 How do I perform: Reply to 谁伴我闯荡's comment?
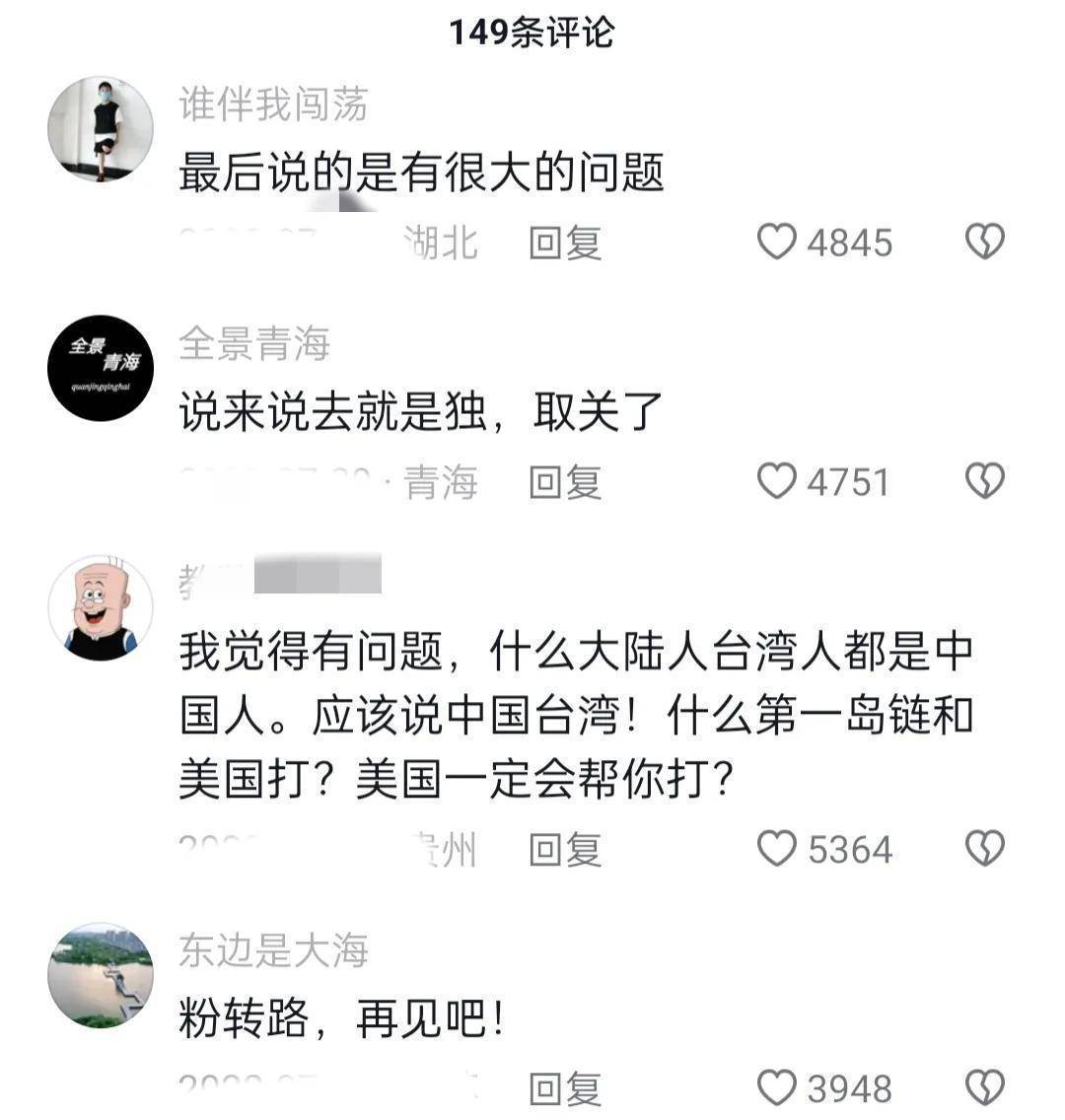[565, 243]
